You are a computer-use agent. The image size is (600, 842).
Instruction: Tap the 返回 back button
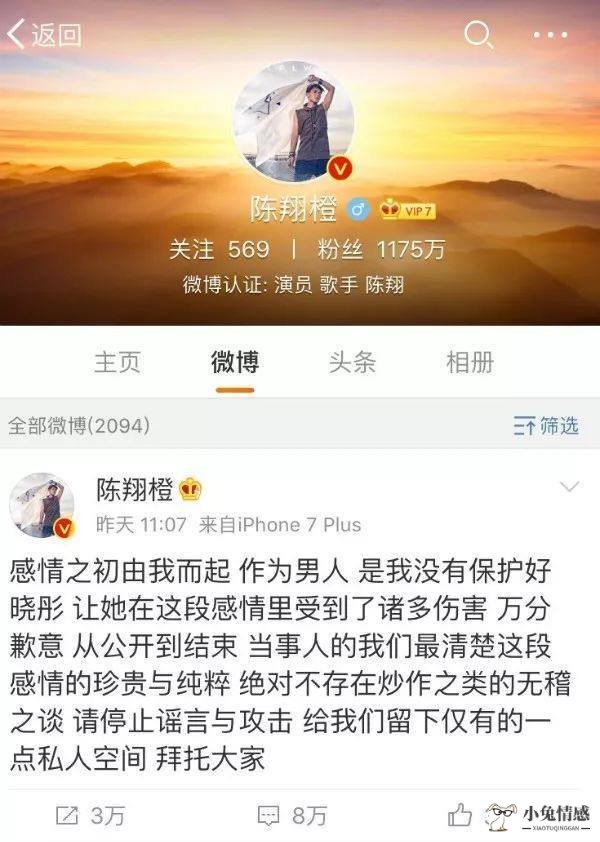click(x=44, y=35)
